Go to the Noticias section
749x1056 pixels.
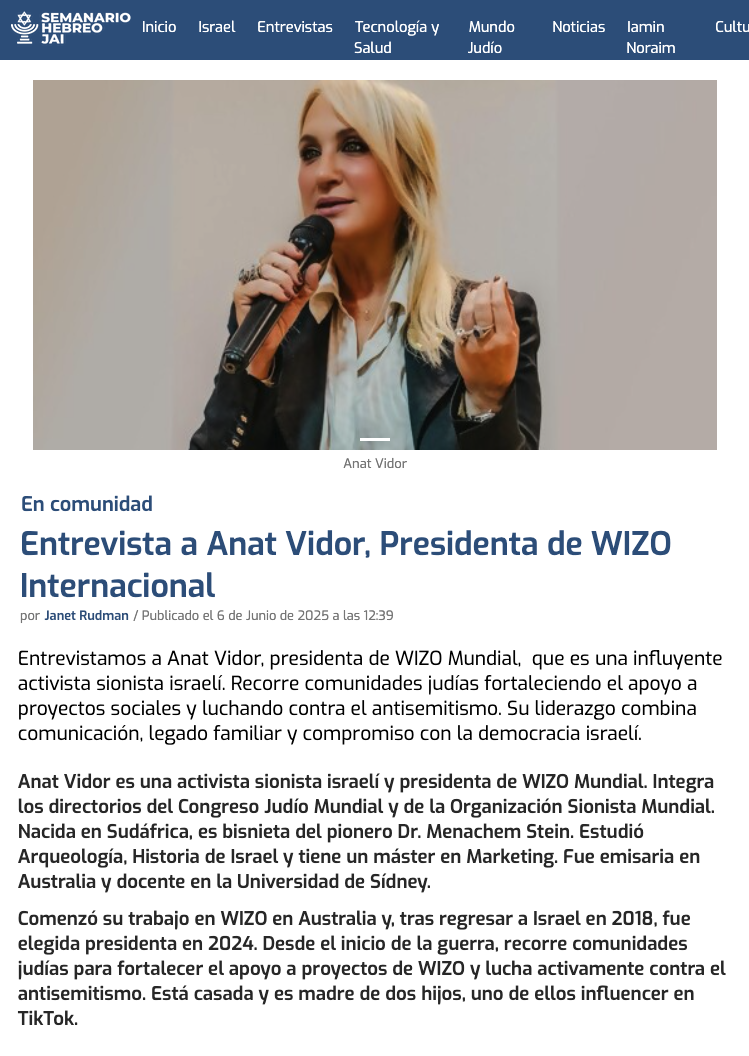(578, 27)
